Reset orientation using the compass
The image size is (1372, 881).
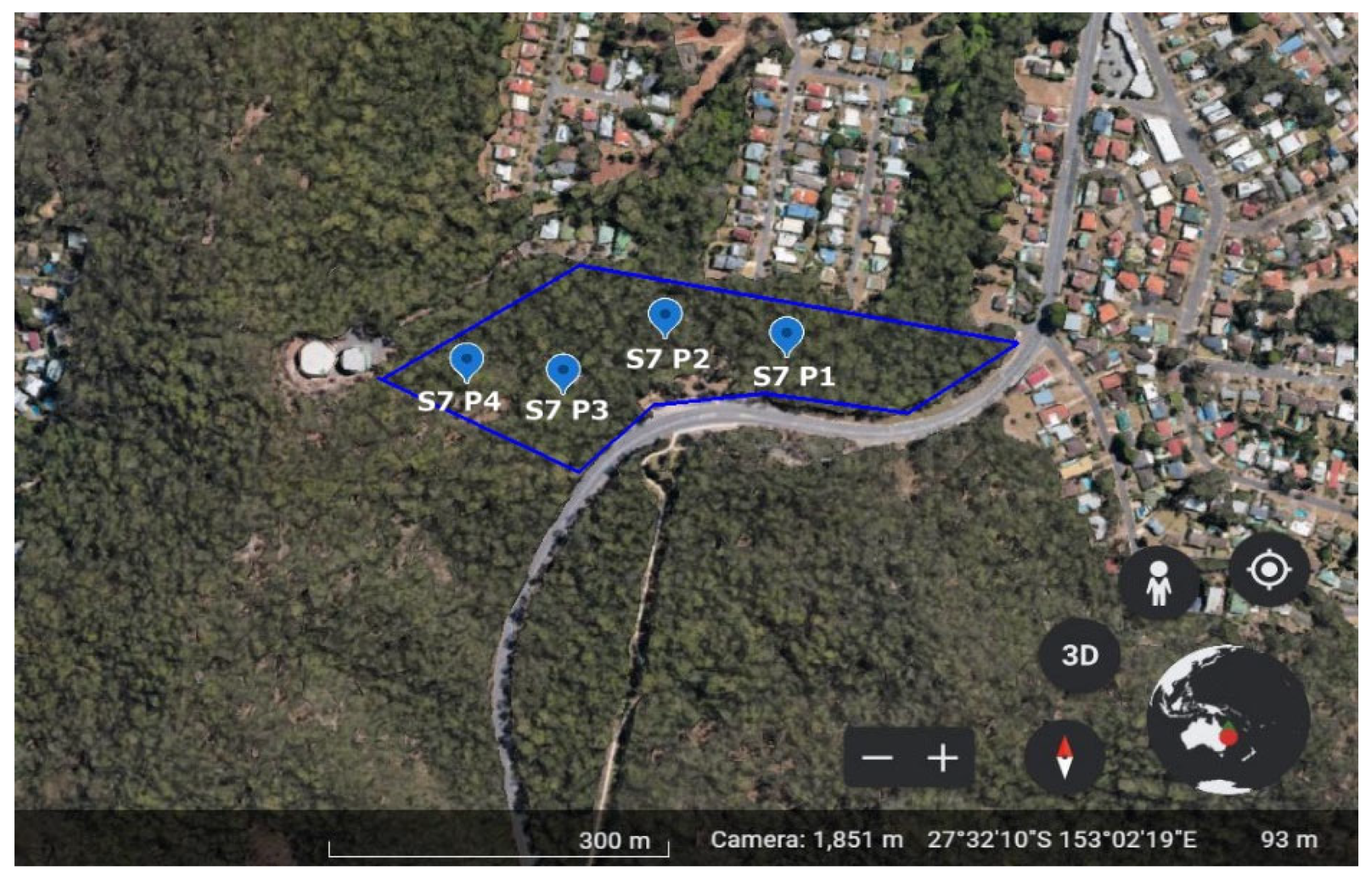pos(1064,757)
